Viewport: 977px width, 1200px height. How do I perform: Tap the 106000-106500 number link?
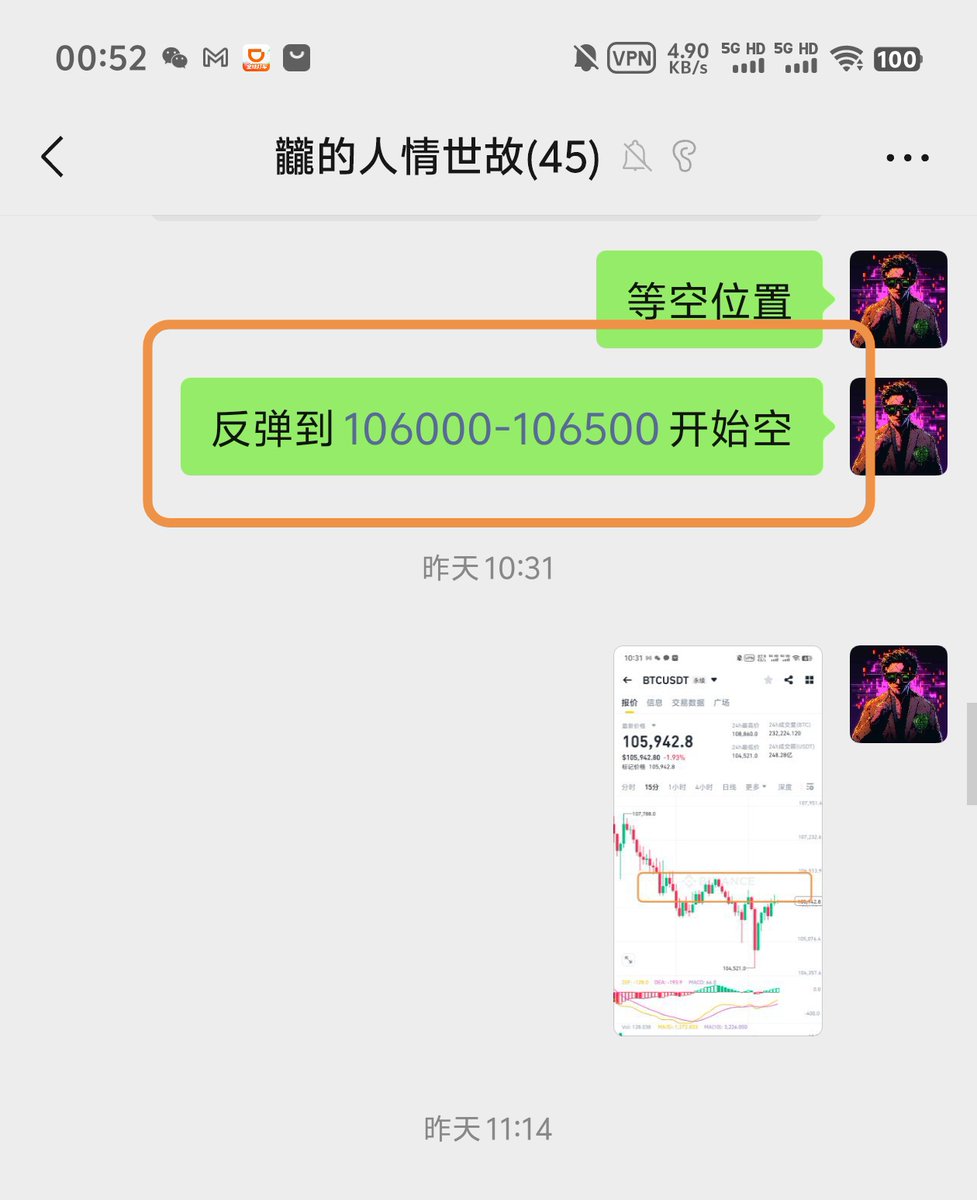click(x=500, y=428)
